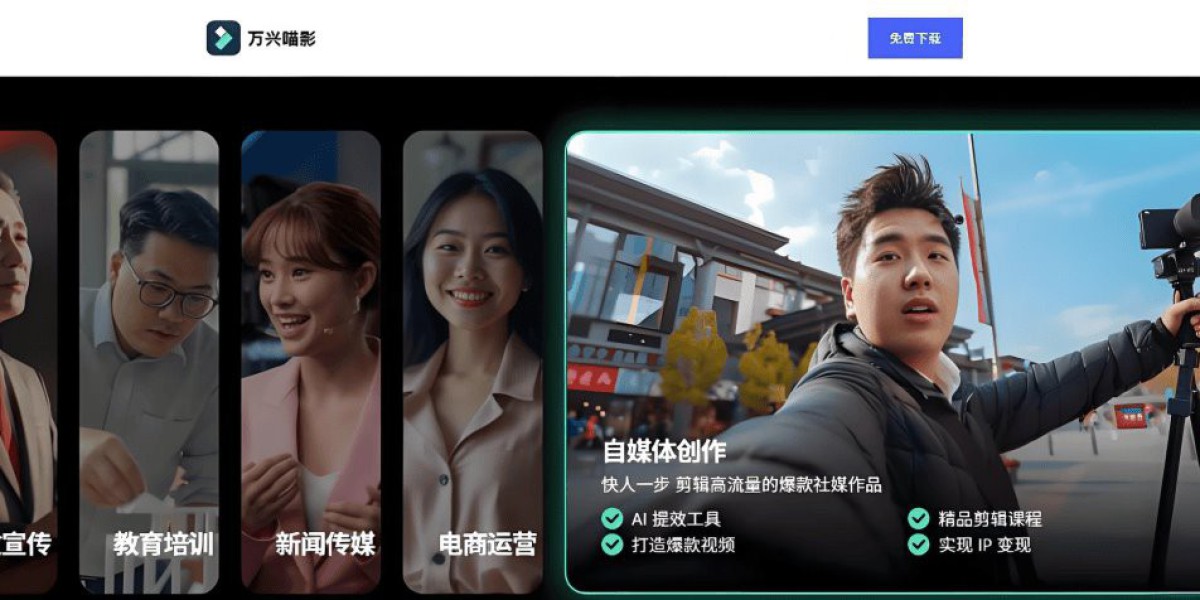
Task: Open the 万兴喵影 home logo link
Action: point(261,38)
